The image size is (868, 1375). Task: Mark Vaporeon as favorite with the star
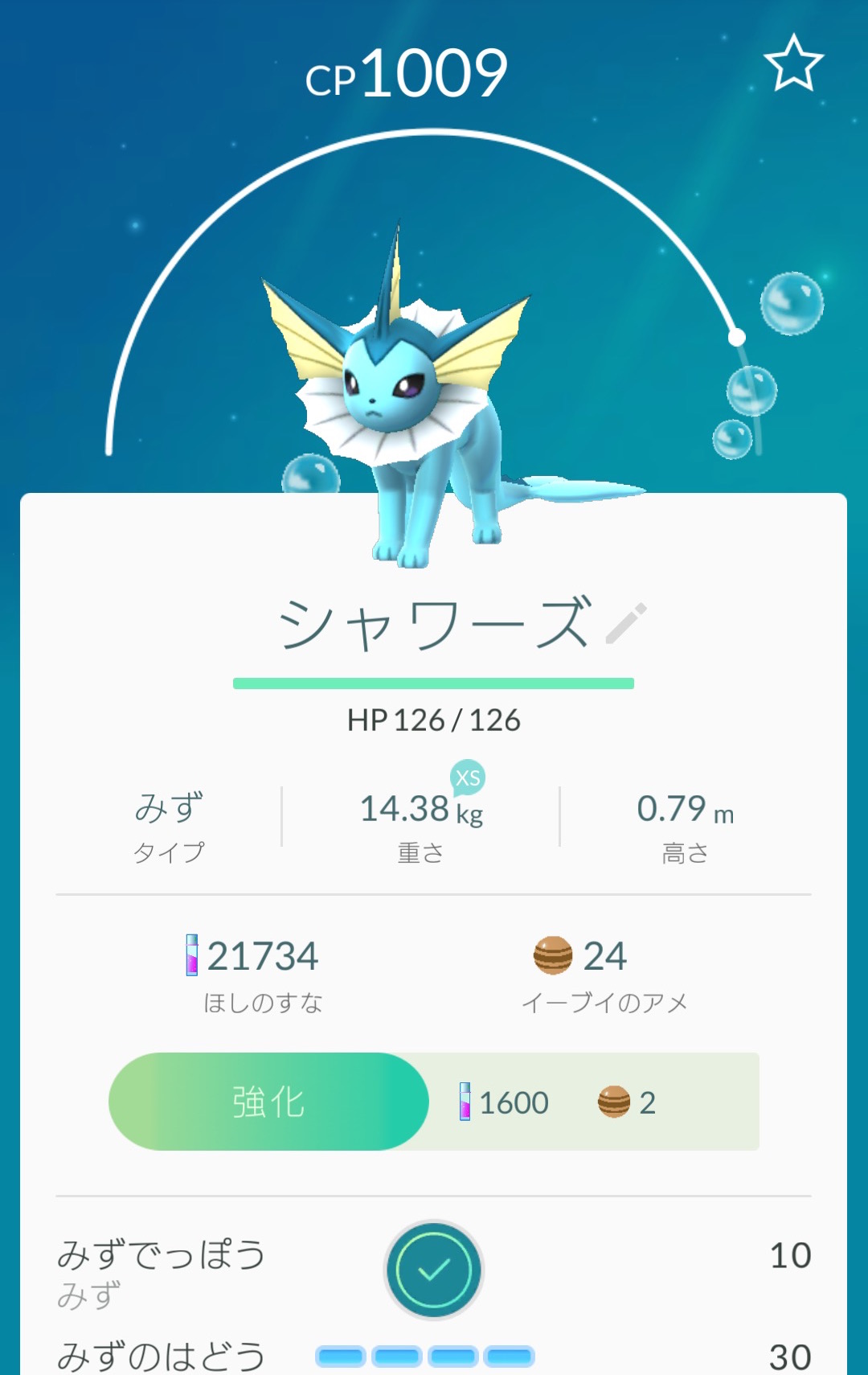click(793, 64)
